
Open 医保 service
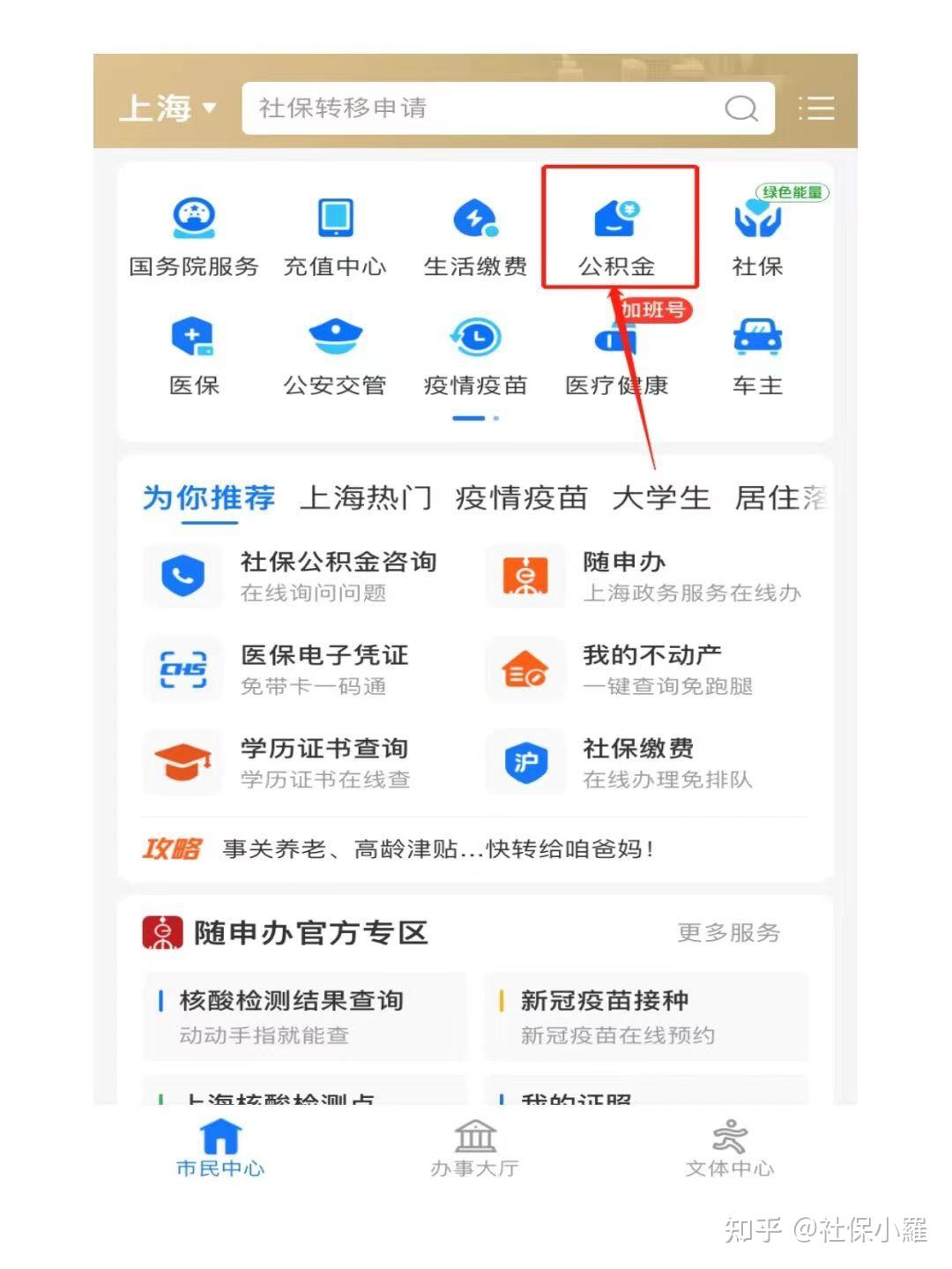[x=194, y=355]
